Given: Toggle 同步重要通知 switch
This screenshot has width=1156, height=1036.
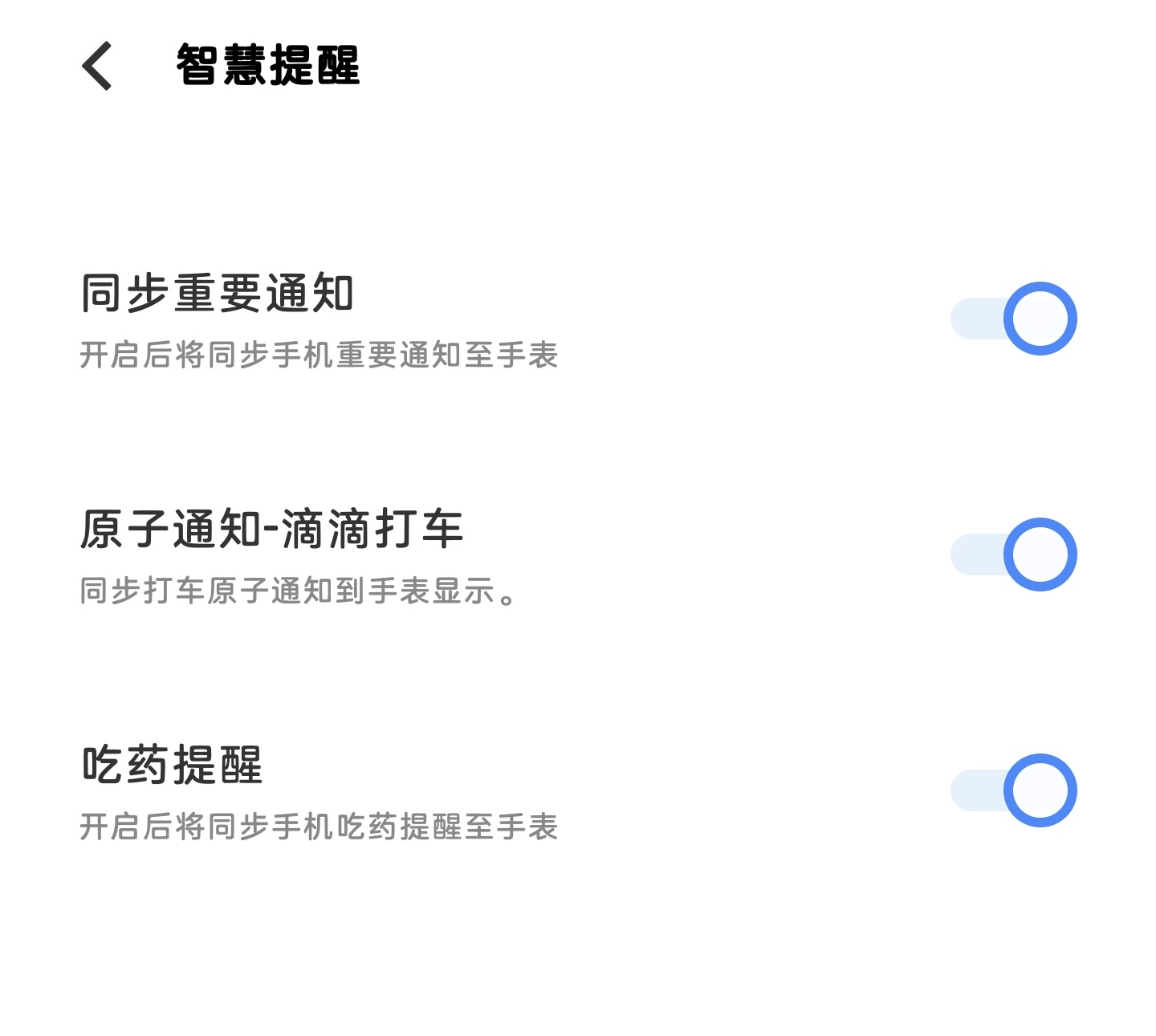Looking at the screenshot, I should click(x=1014, y=319).
